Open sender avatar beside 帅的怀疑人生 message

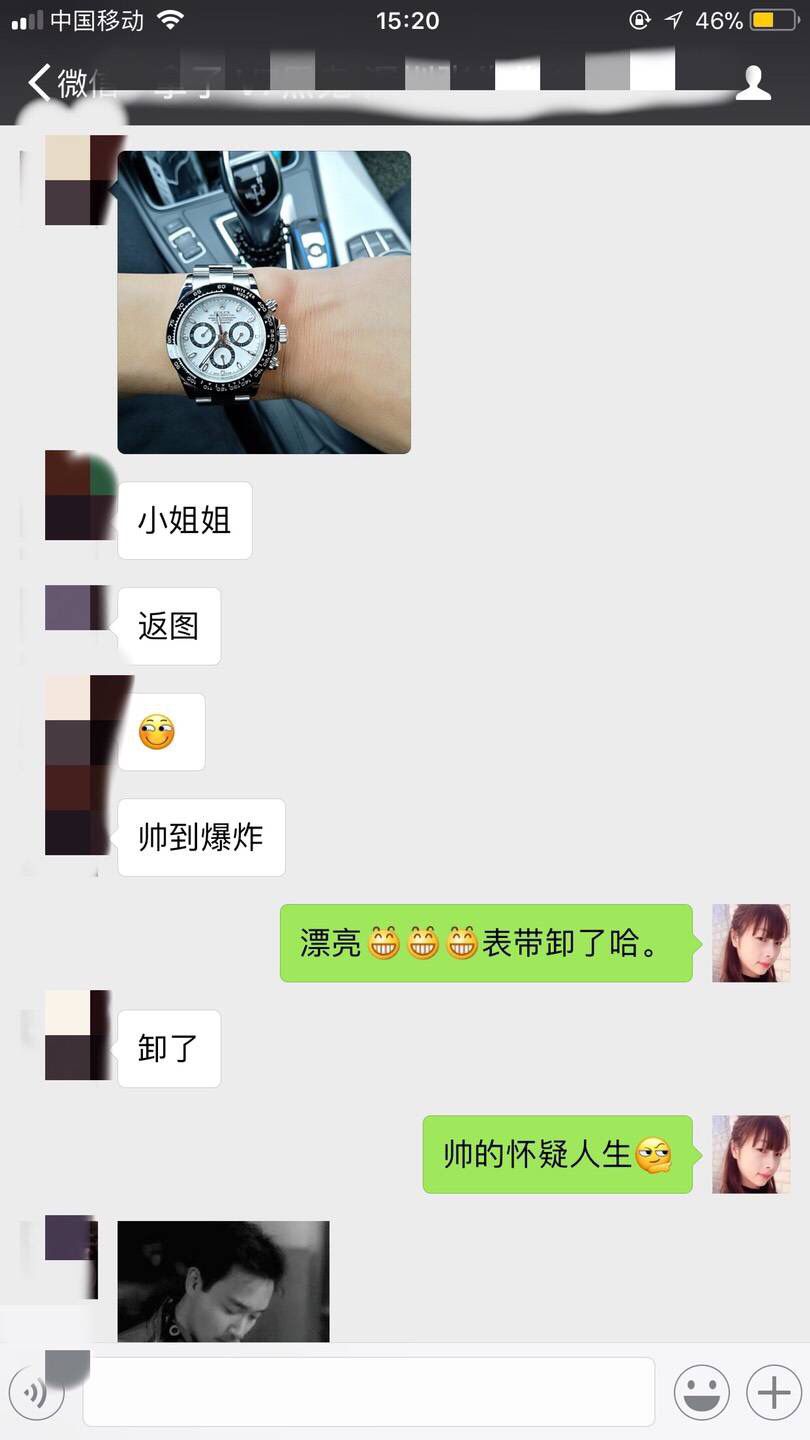tap(750, 1154)
